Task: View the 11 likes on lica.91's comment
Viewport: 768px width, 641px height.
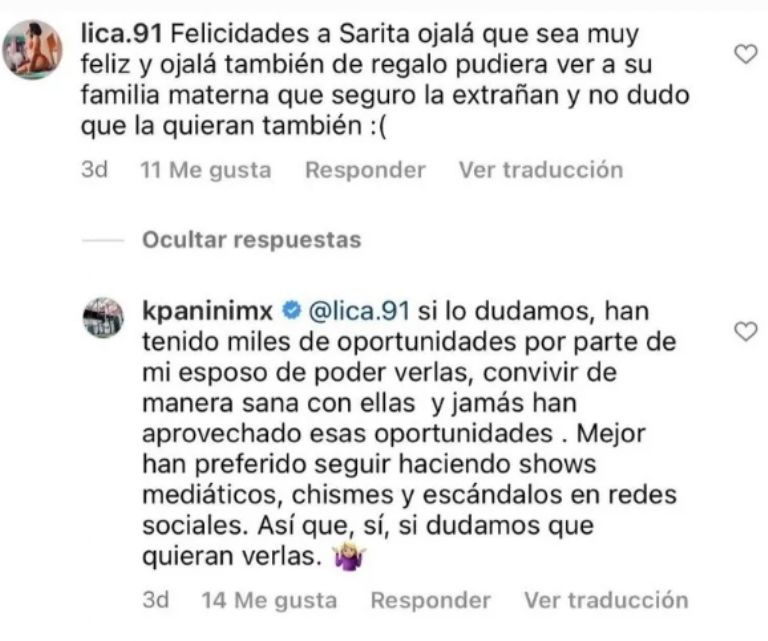Action: point(206,170)
